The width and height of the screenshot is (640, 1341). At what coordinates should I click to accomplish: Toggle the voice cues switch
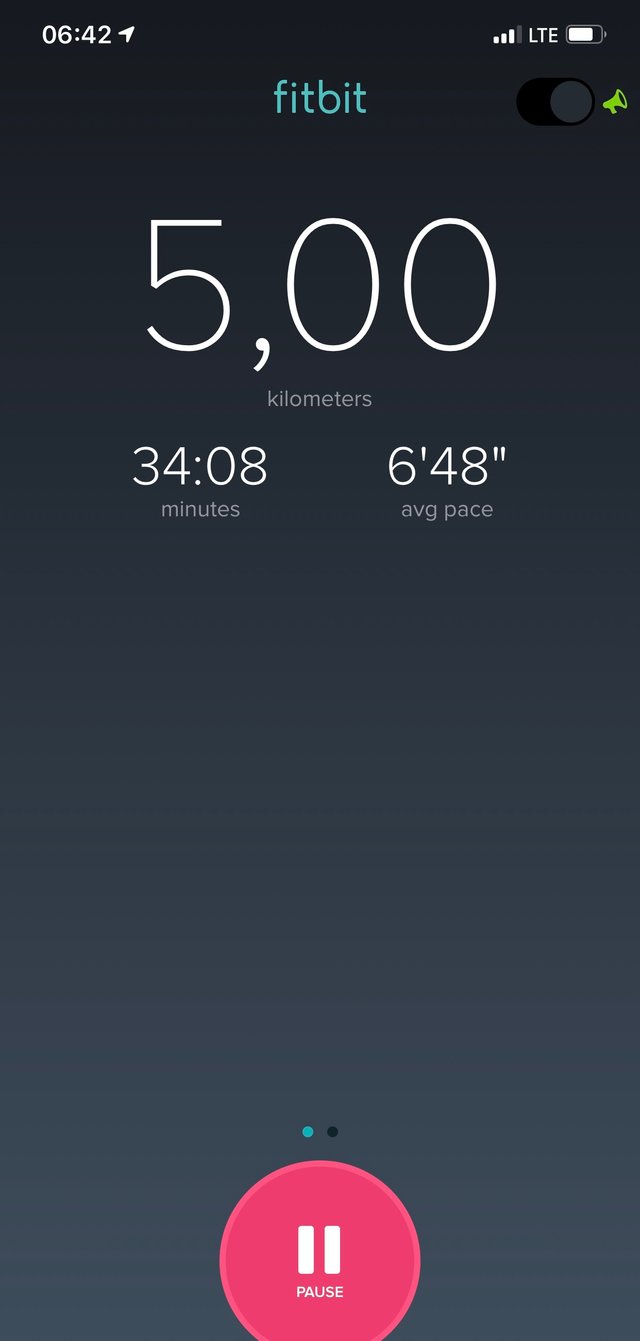pyautogui.click(x=556, y=102)
